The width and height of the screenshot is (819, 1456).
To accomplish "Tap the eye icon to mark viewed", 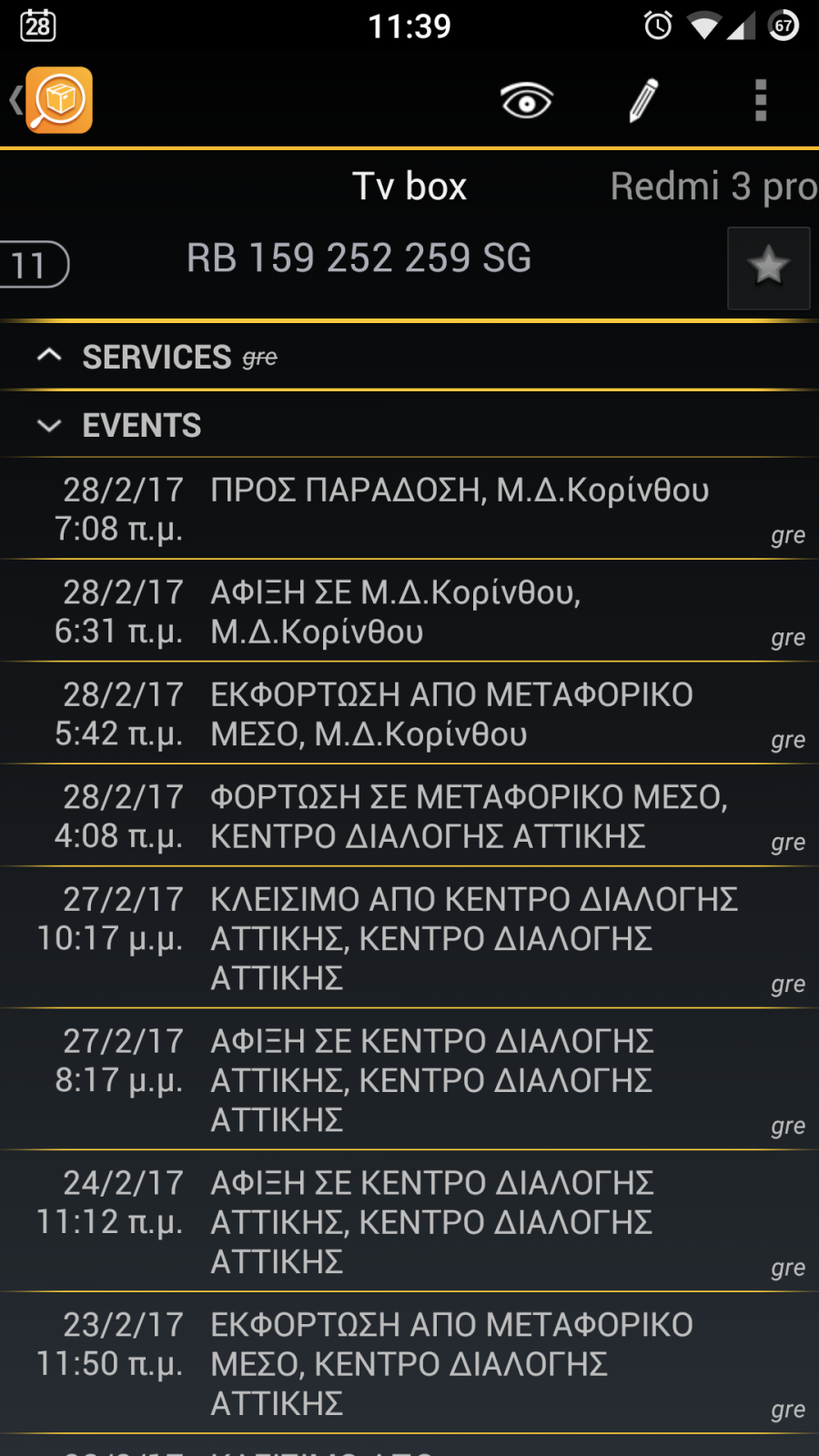I will (x=526, y=100).
